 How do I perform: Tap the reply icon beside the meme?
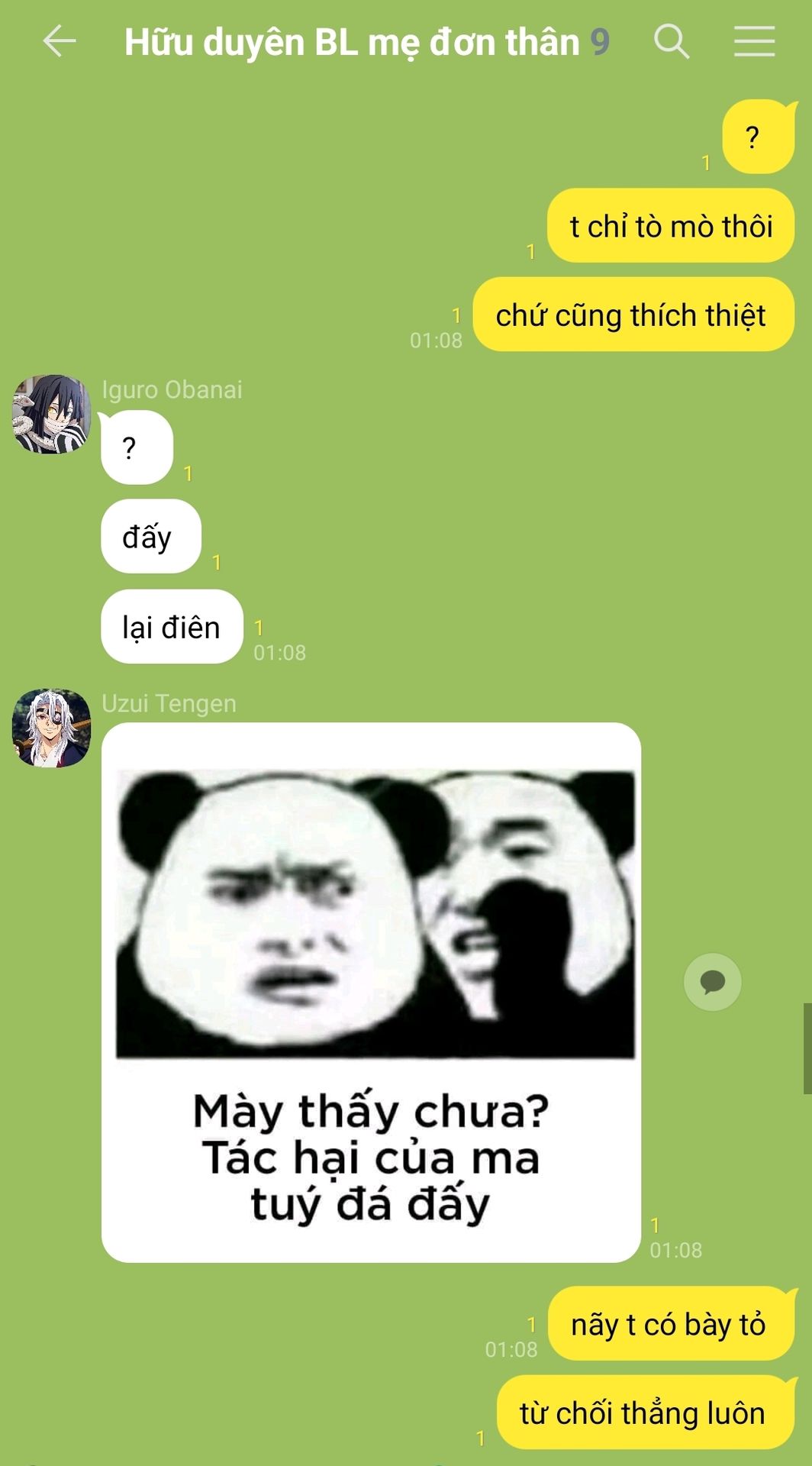[712, 982]
